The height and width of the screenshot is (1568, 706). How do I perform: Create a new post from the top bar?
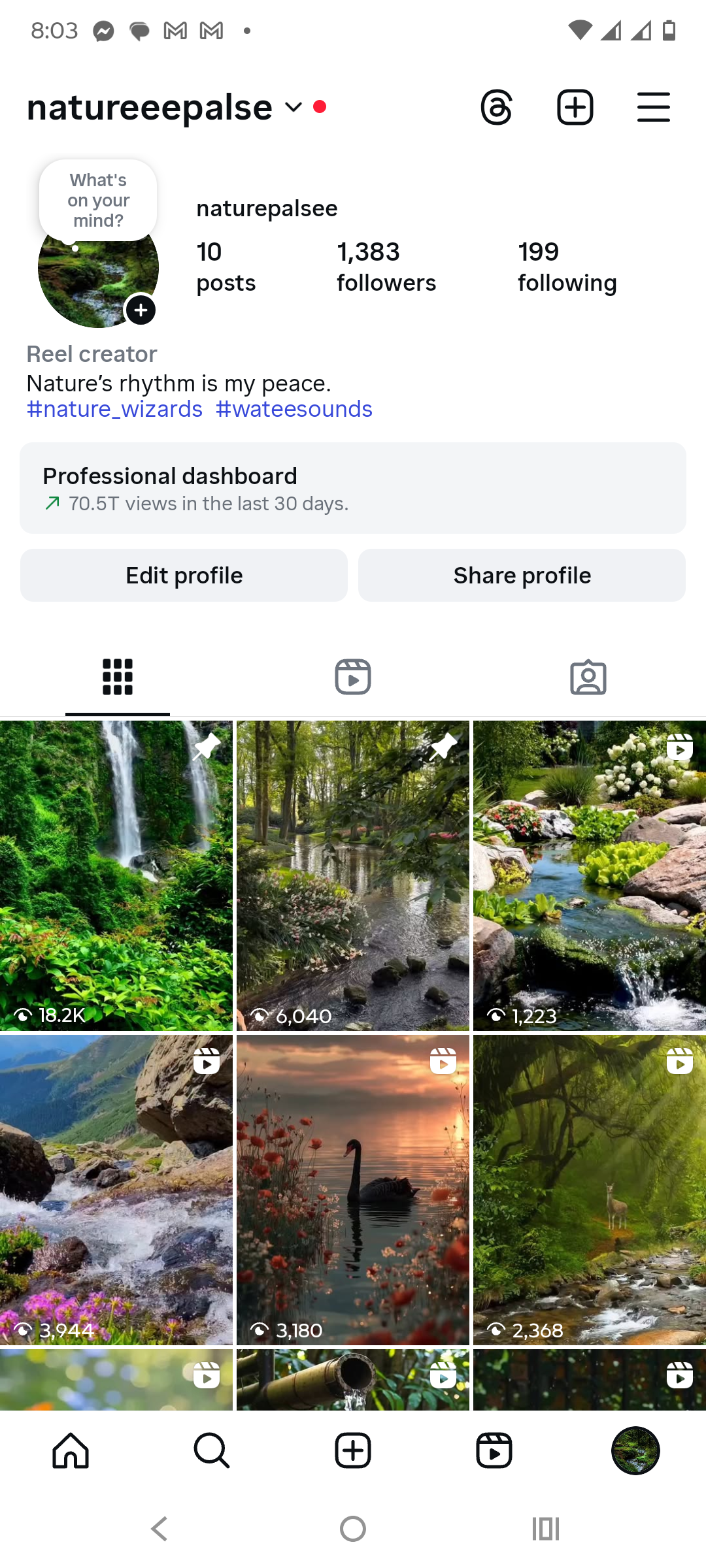tap(575, 108)
